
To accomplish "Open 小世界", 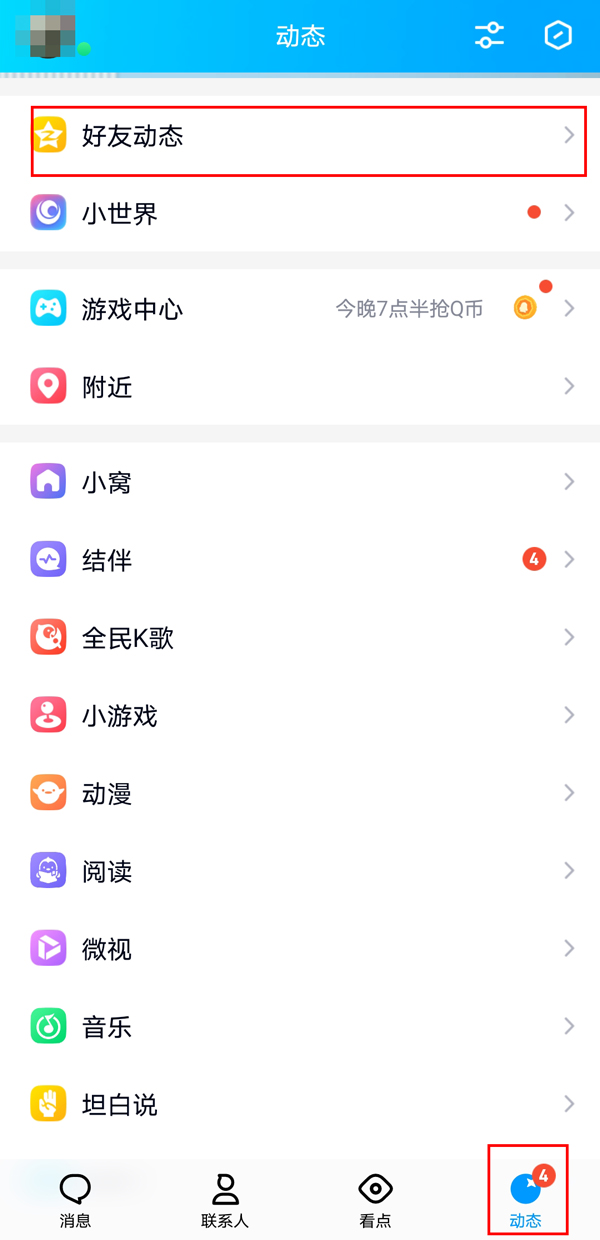I will 300,213.
